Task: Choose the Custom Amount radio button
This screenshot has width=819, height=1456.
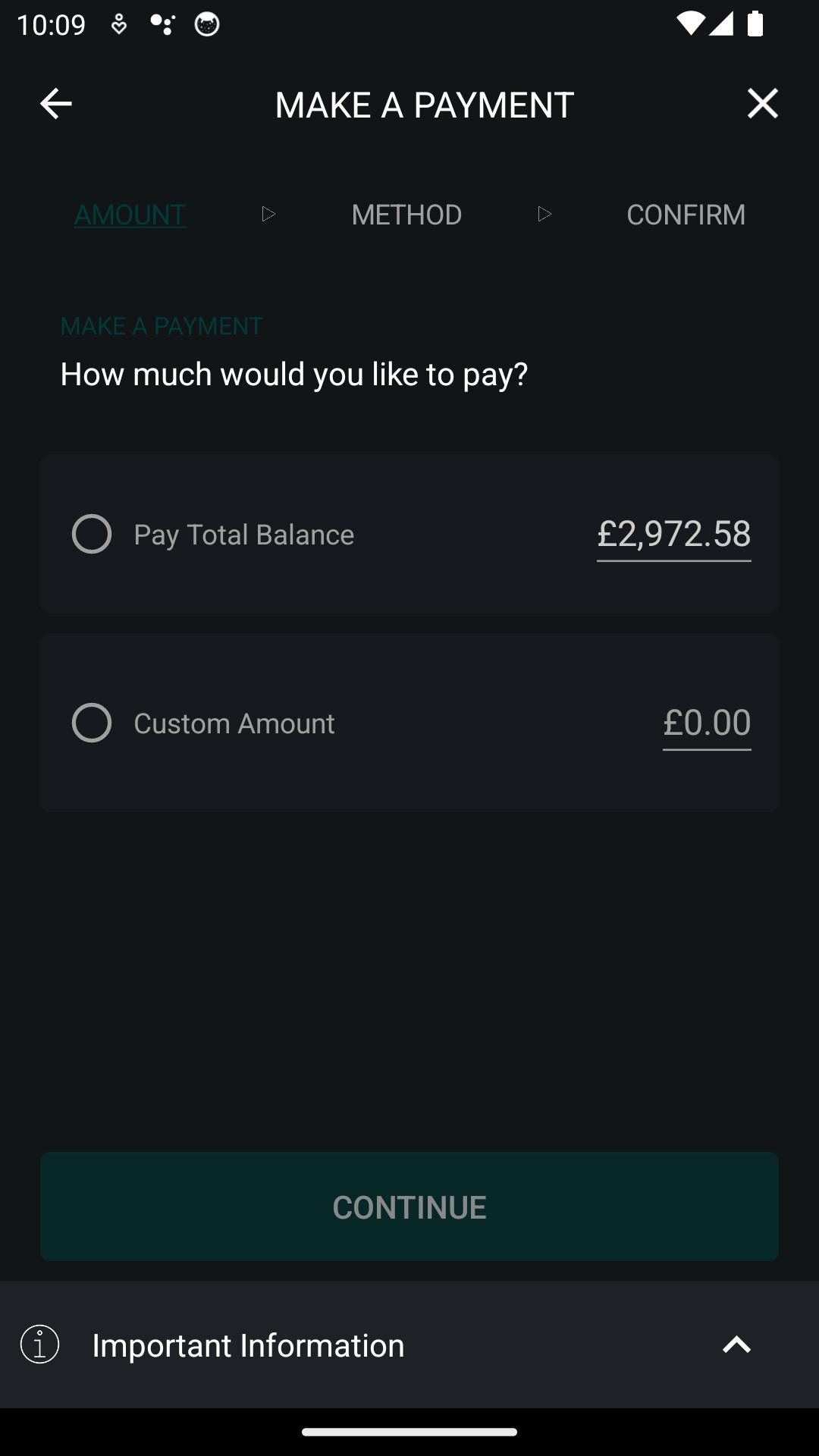Action: point(92,723)
